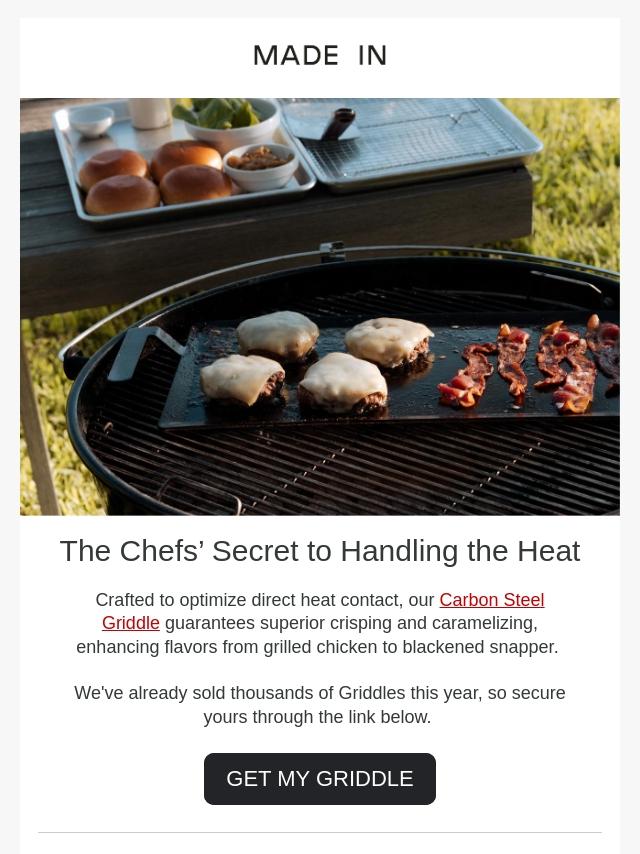Open the griddle hero image
The image size is (640, 854).
(320, 307)
